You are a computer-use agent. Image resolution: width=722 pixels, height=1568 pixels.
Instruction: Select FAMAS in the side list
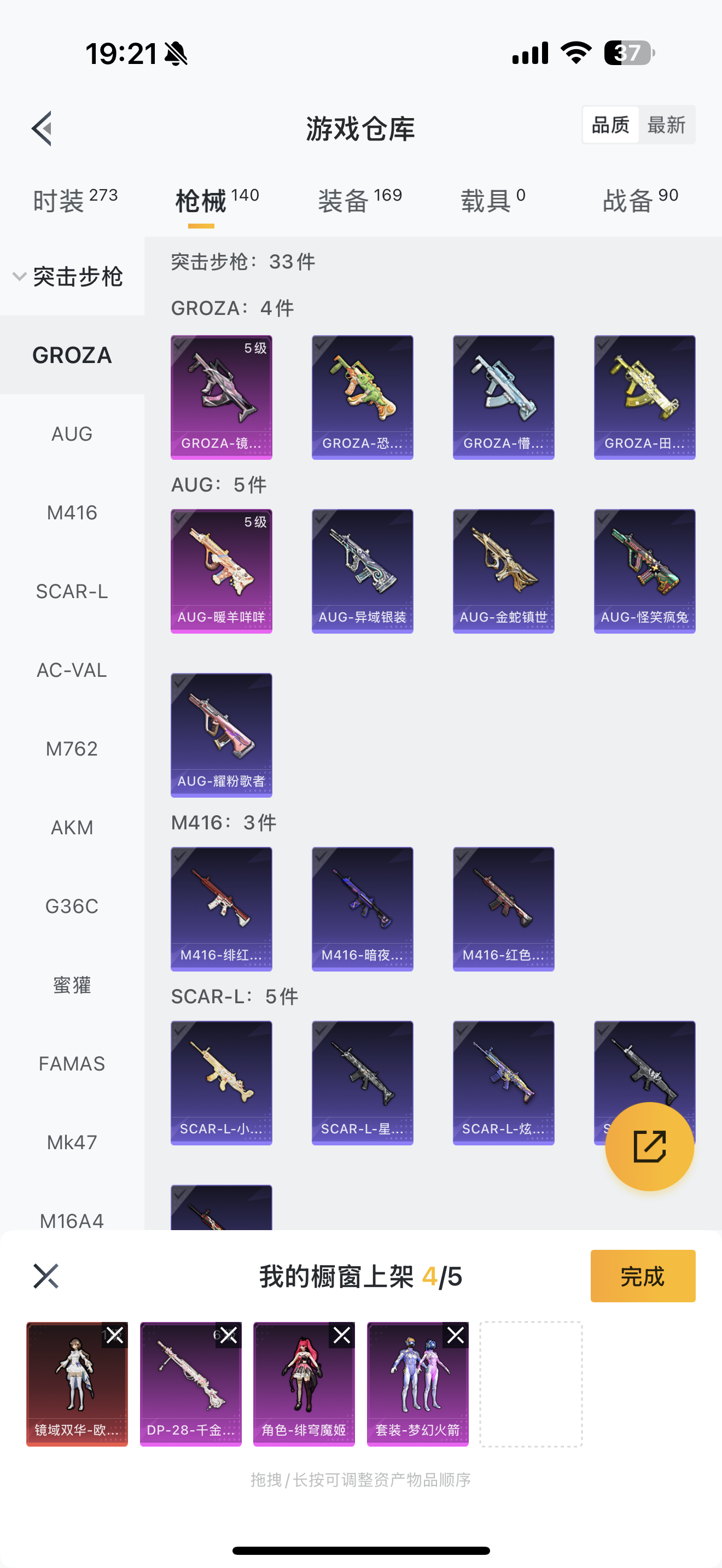(x=72, y=1063)
